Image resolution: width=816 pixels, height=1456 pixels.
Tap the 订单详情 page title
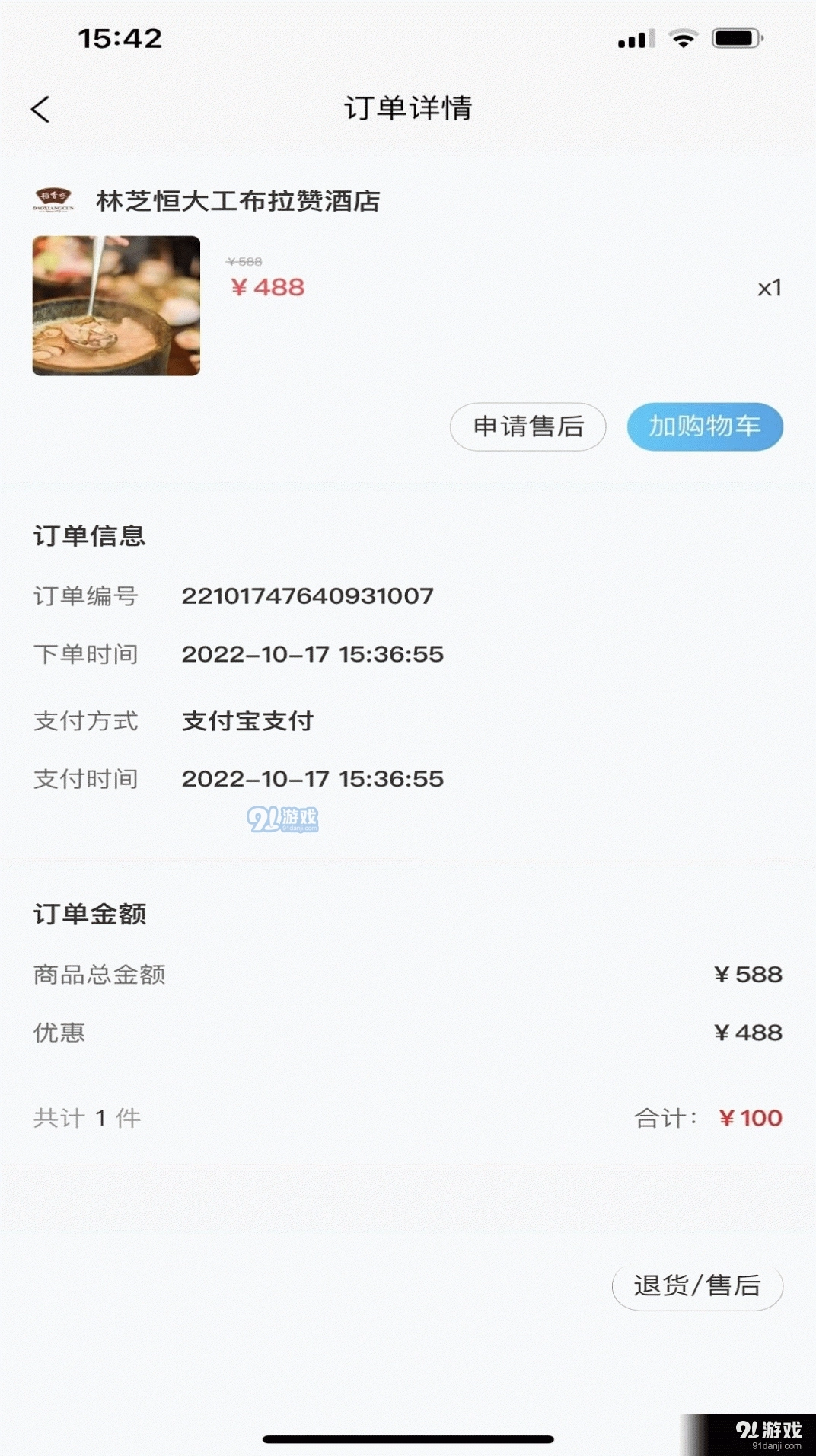(x=408, y=109)
